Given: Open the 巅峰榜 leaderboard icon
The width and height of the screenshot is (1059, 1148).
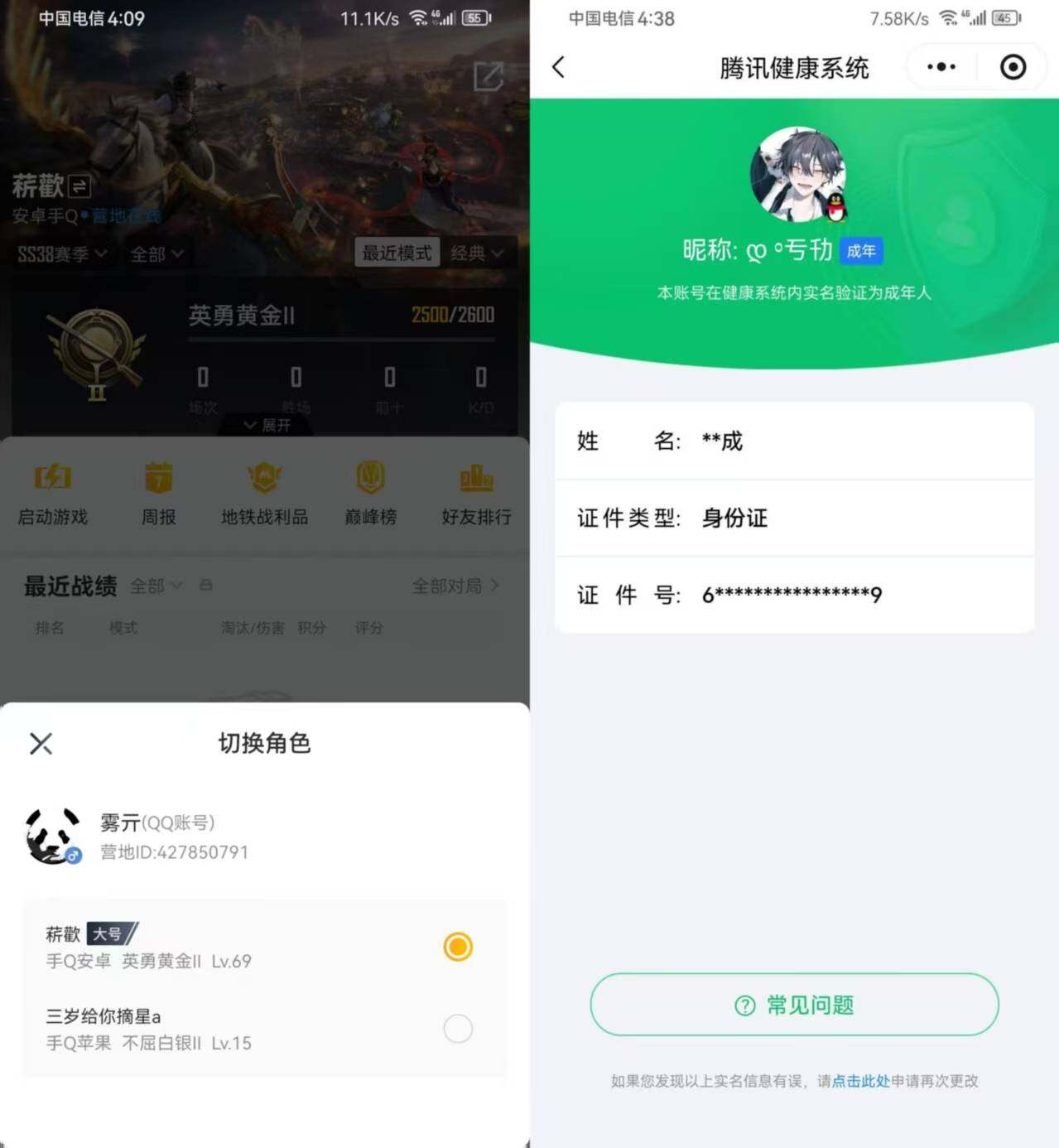Looking at the screenshot, I should 369,493.
